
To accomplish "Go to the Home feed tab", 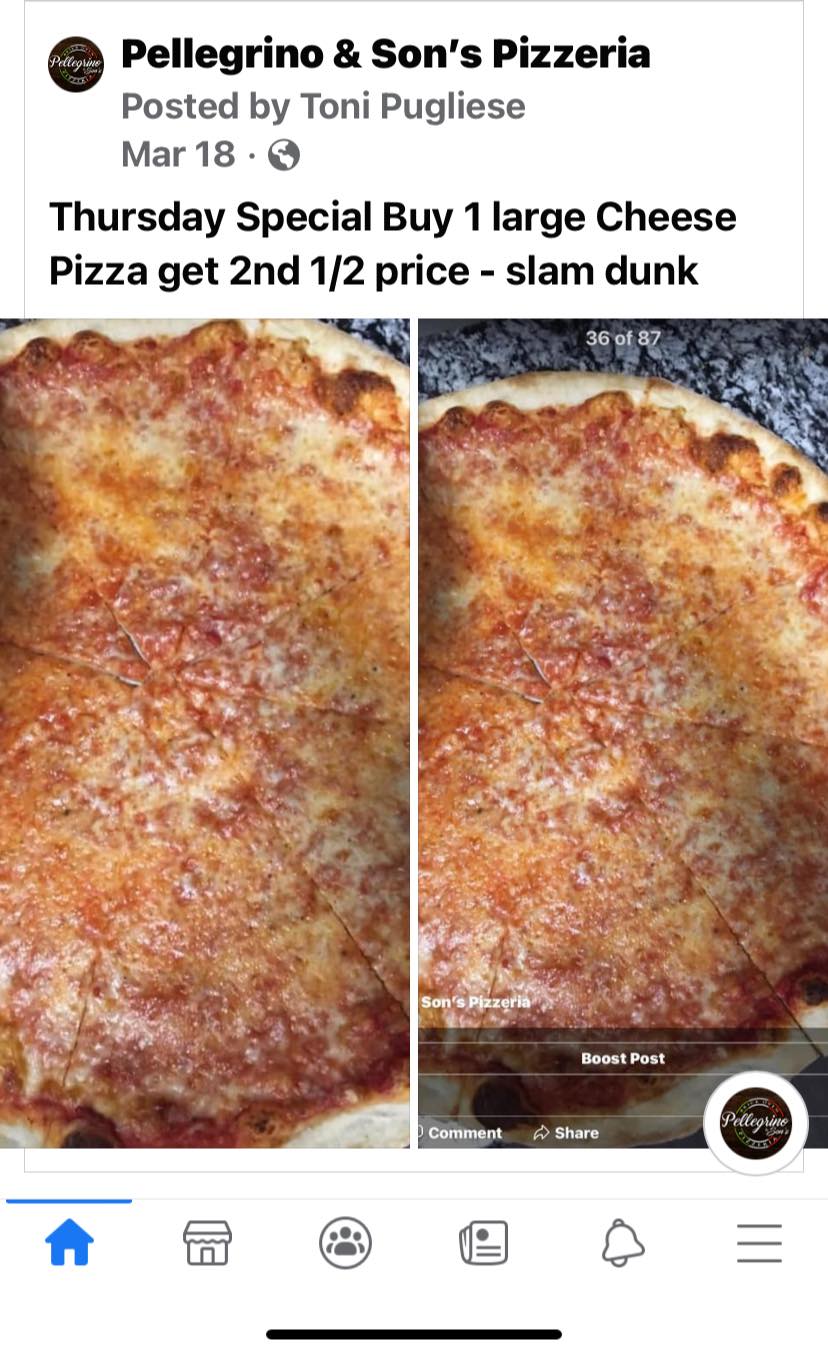I will 70,1244.
